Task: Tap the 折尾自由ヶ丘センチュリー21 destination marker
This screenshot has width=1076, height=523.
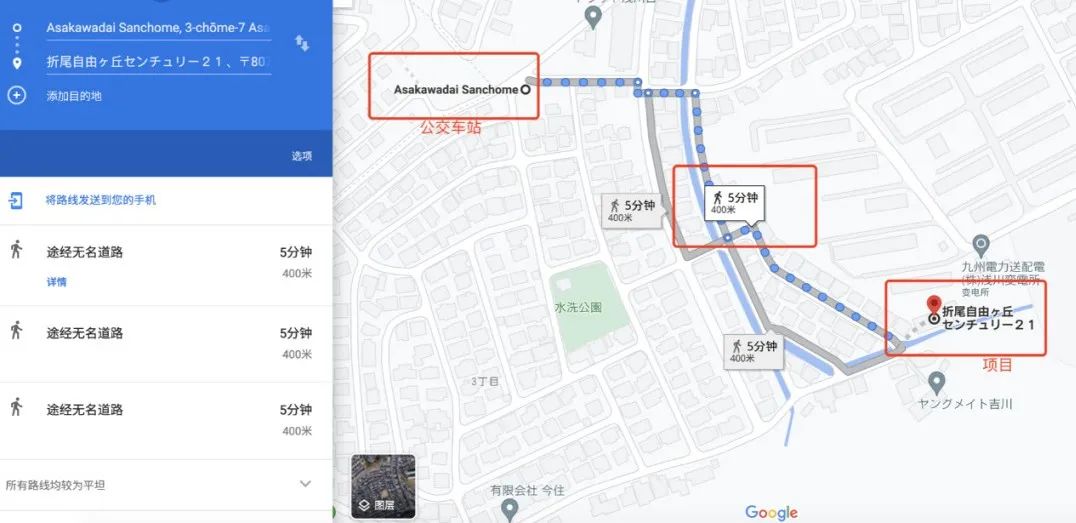Action: coord(934,305)
